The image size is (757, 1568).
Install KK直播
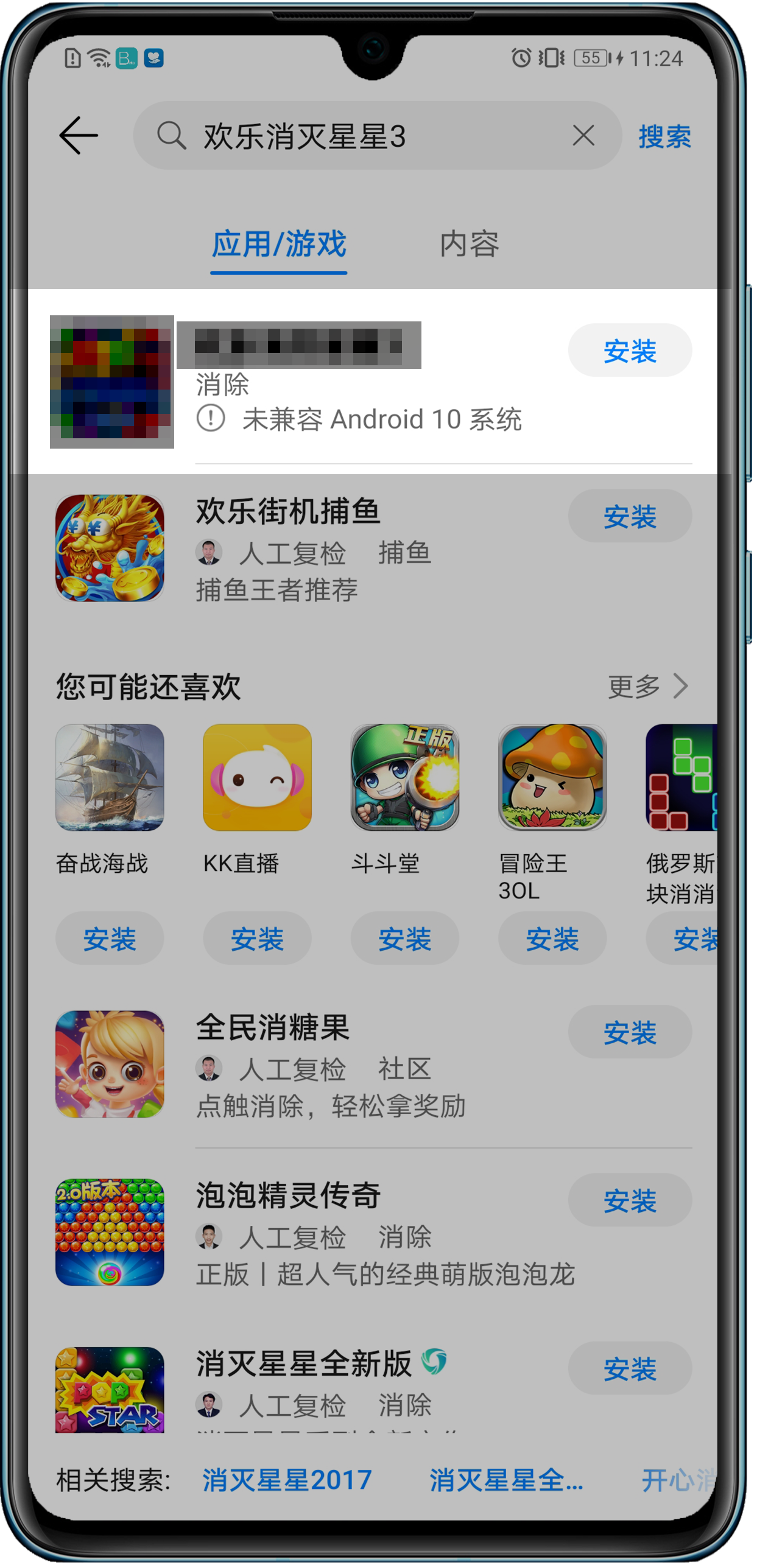tap(257, 939)
